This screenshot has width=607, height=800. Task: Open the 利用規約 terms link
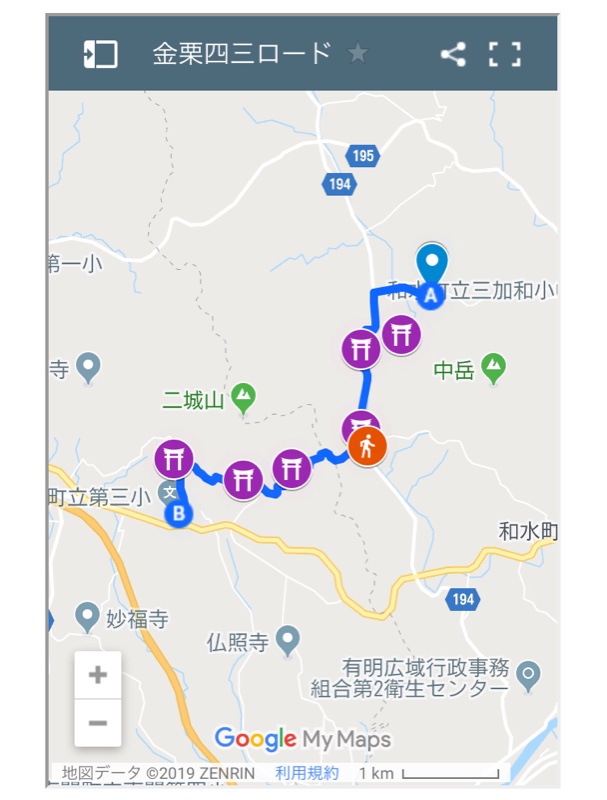click(307, 773)
